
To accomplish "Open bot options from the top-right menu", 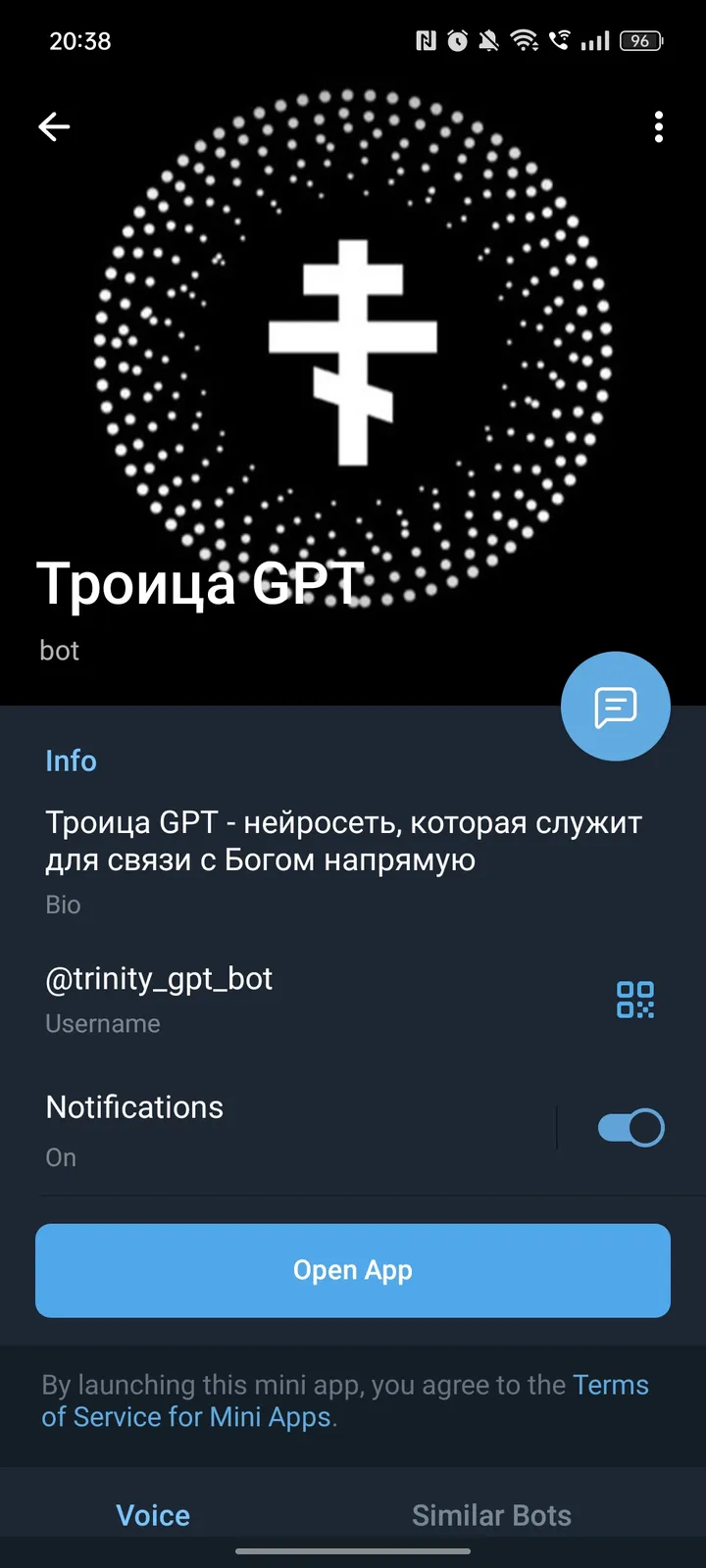I will [x=659, y=127].
